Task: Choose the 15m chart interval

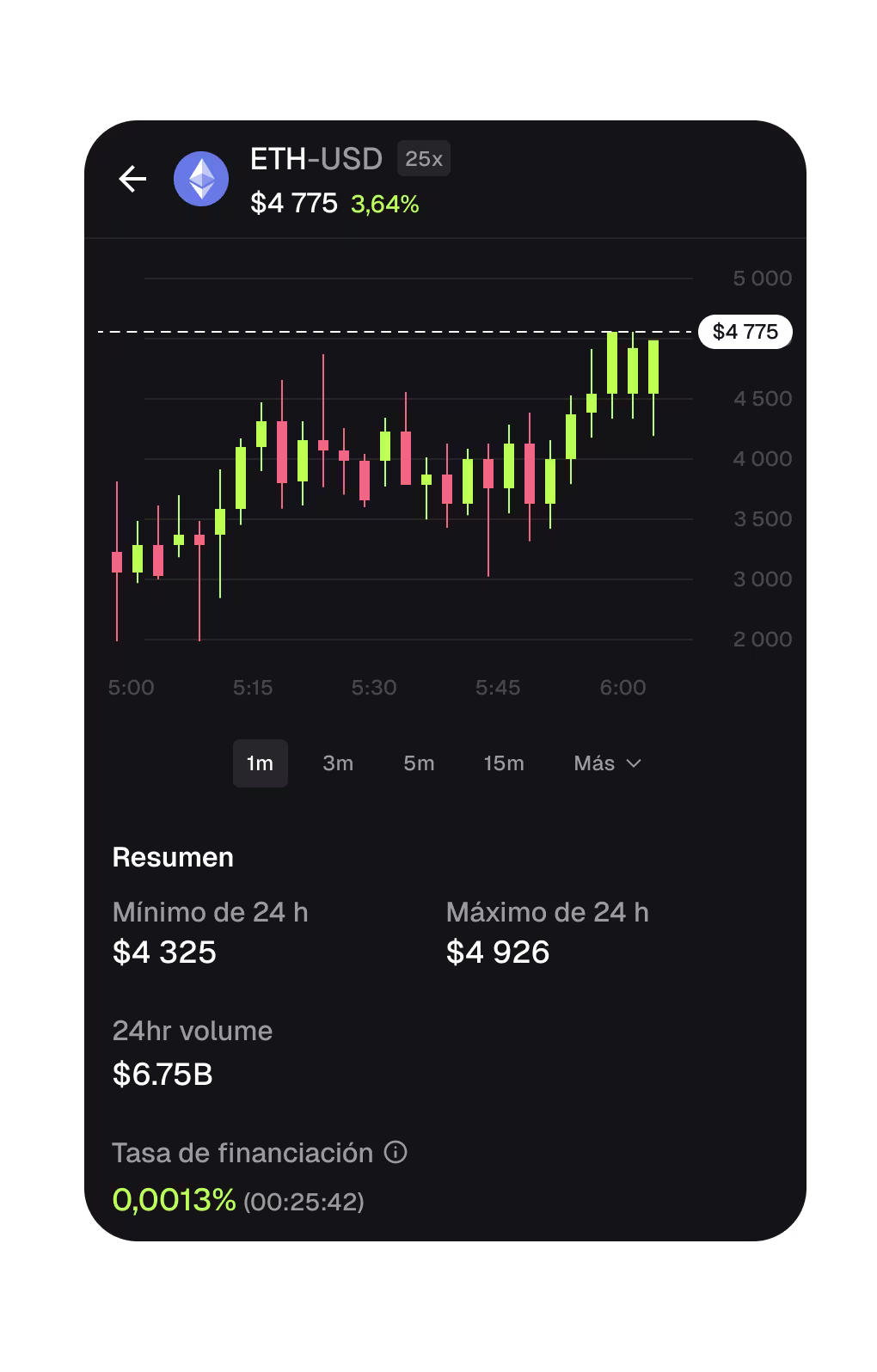Action: 503,763
